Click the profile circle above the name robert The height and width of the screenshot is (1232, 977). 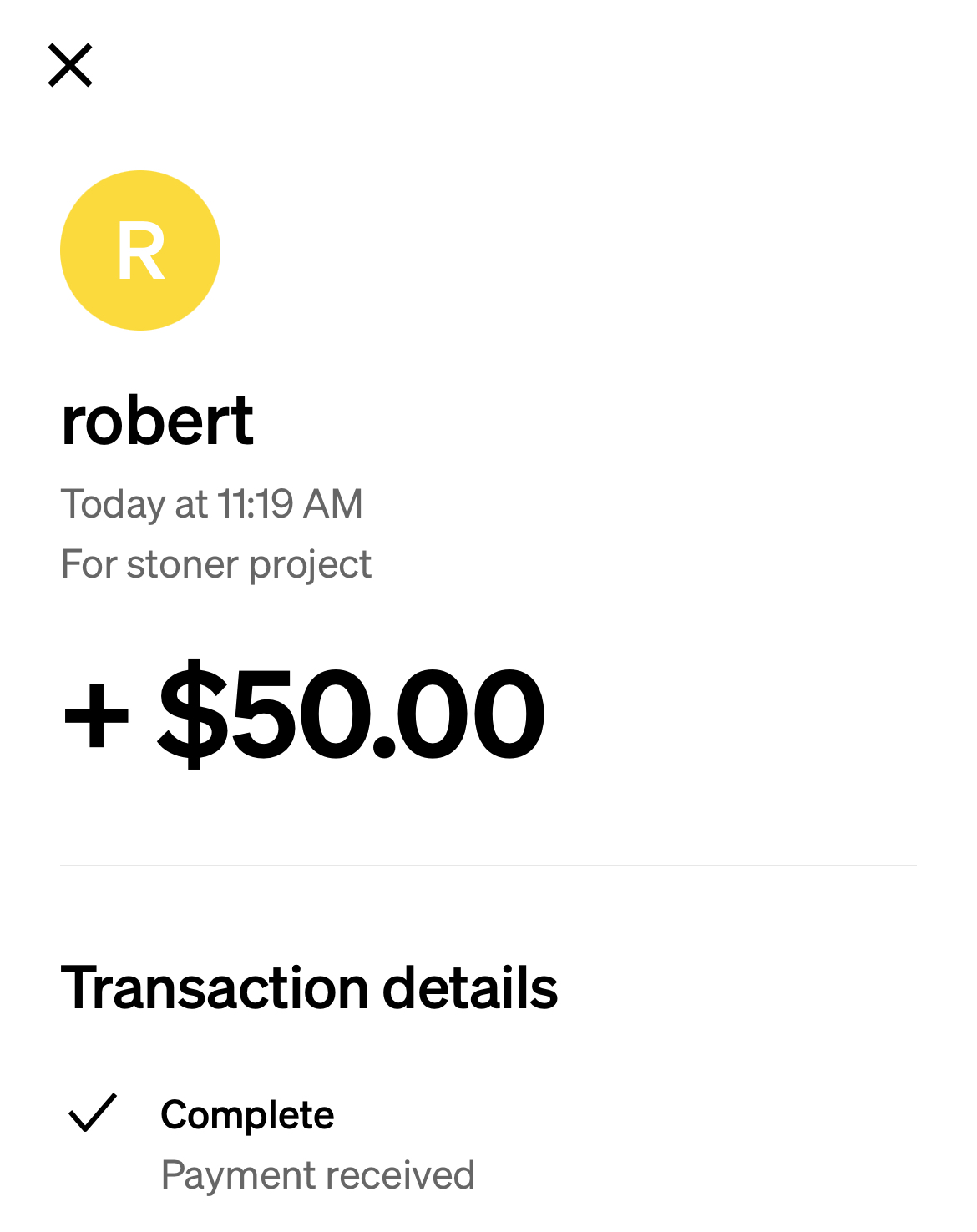pyautogui.click(x=140, y=249)
